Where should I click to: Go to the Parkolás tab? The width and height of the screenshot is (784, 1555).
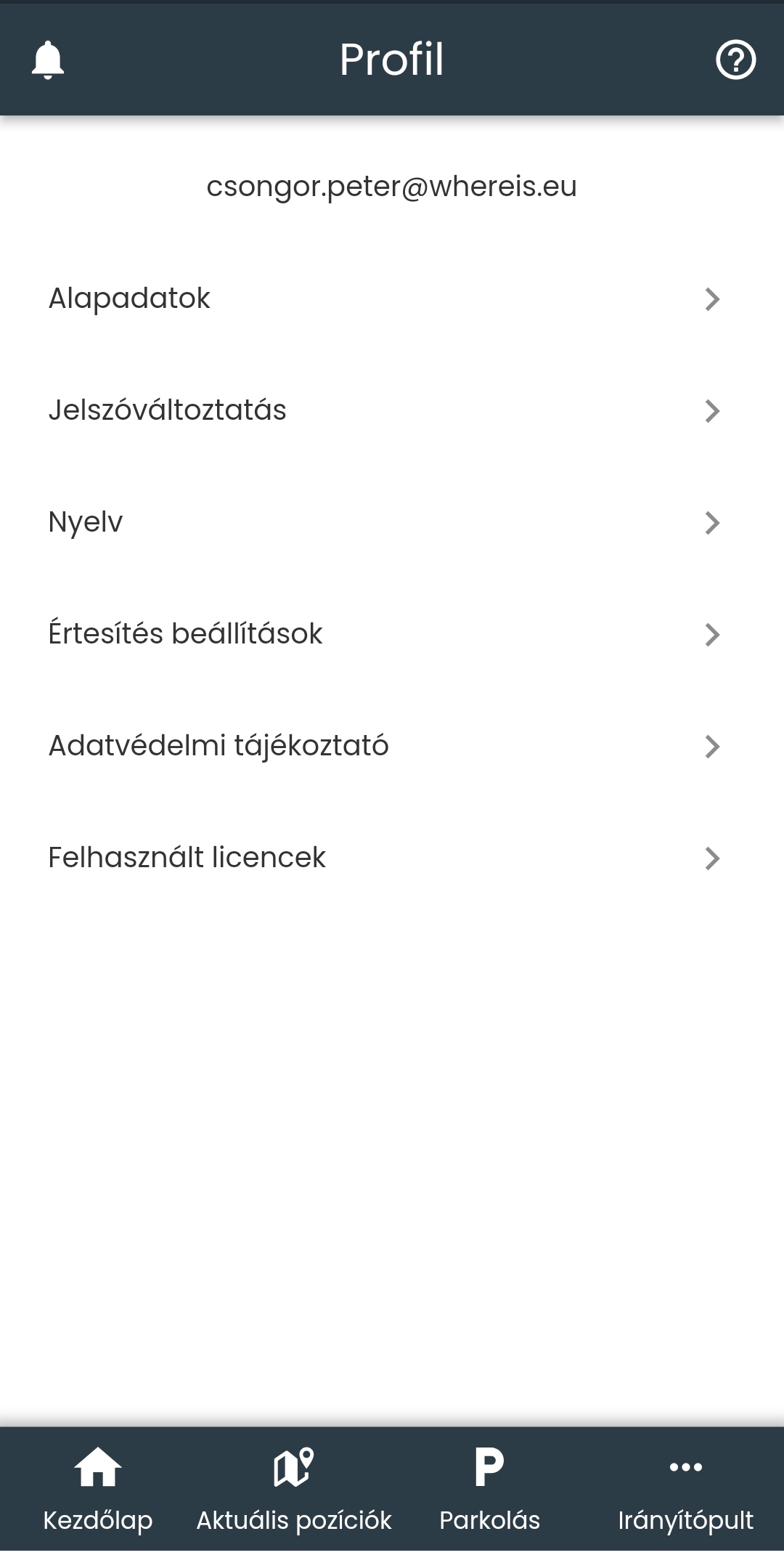point(490,1488)
